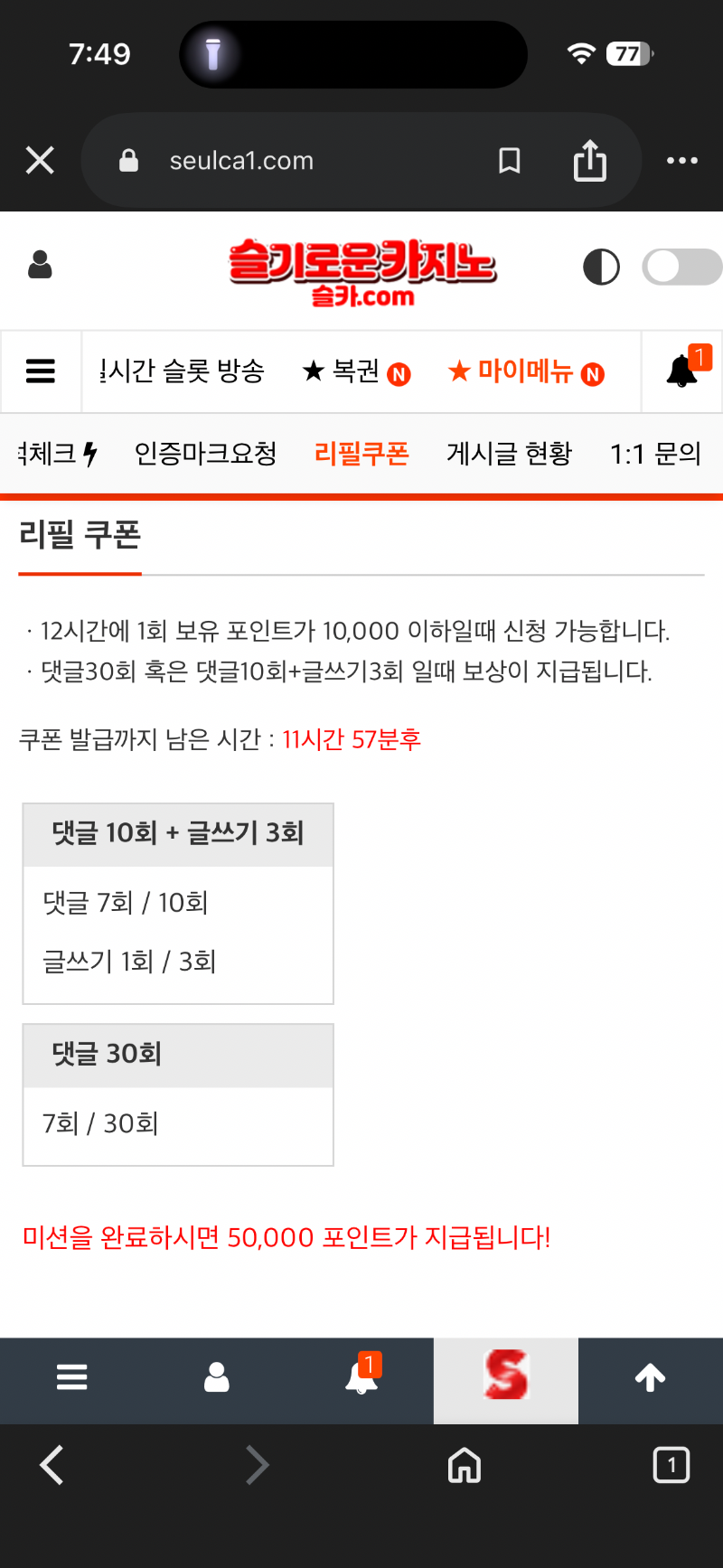Screen dimensions: 723x1568
Task: Select the 마이메뉴 tab
Action: pyautogui.click(x=525, y=371)
